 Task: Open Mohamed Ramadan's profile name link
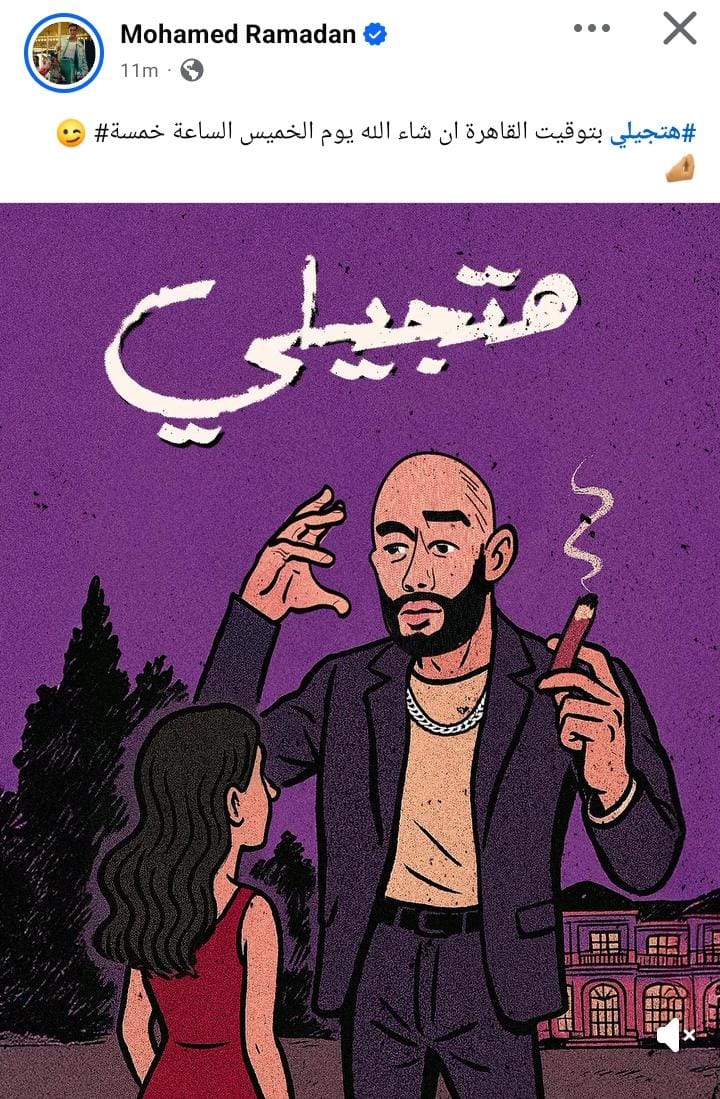(238, 34)
